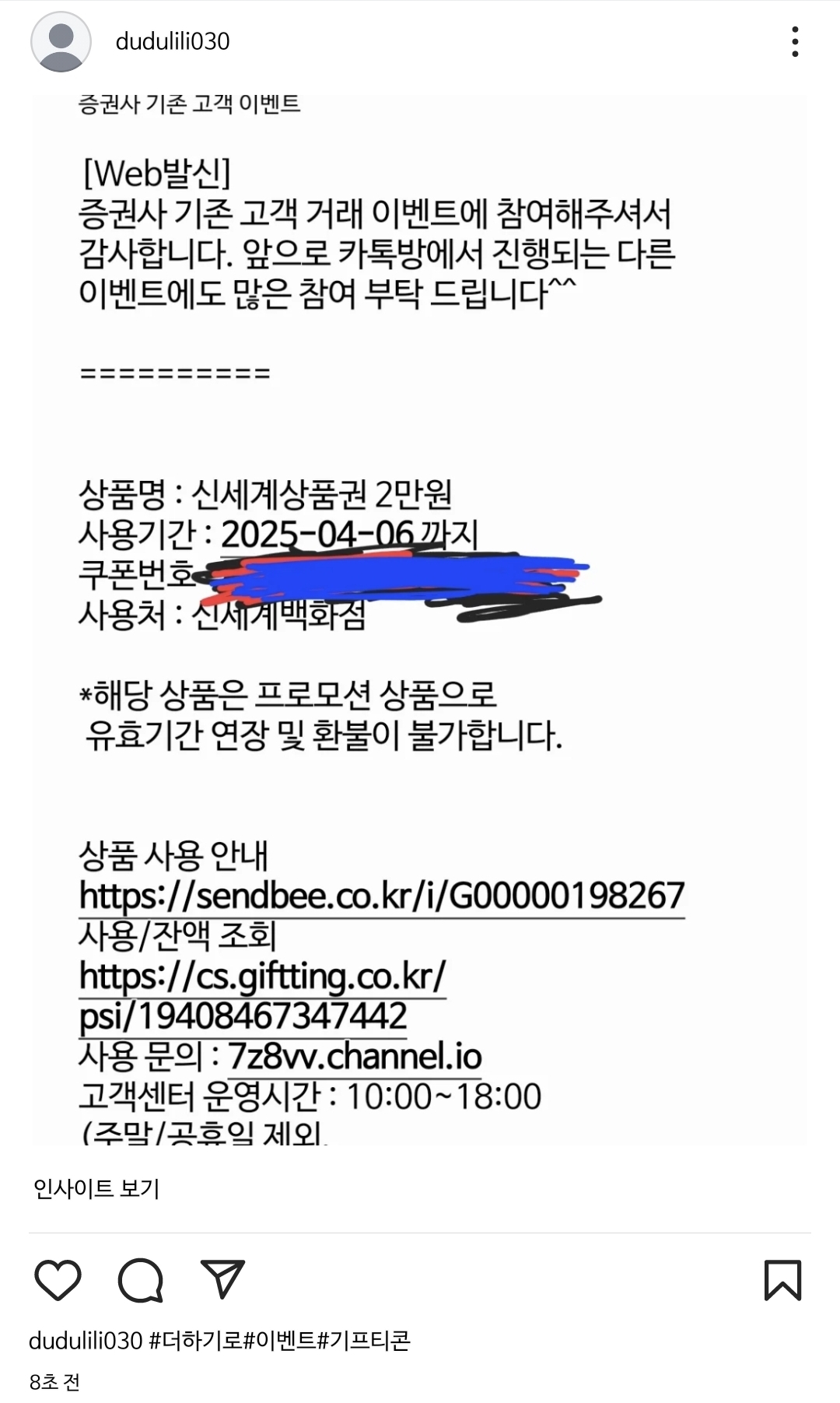Viewport: 840px width, 1403px height.
Task: Share the post with paper plane
Action: [x=222, y=1280]
